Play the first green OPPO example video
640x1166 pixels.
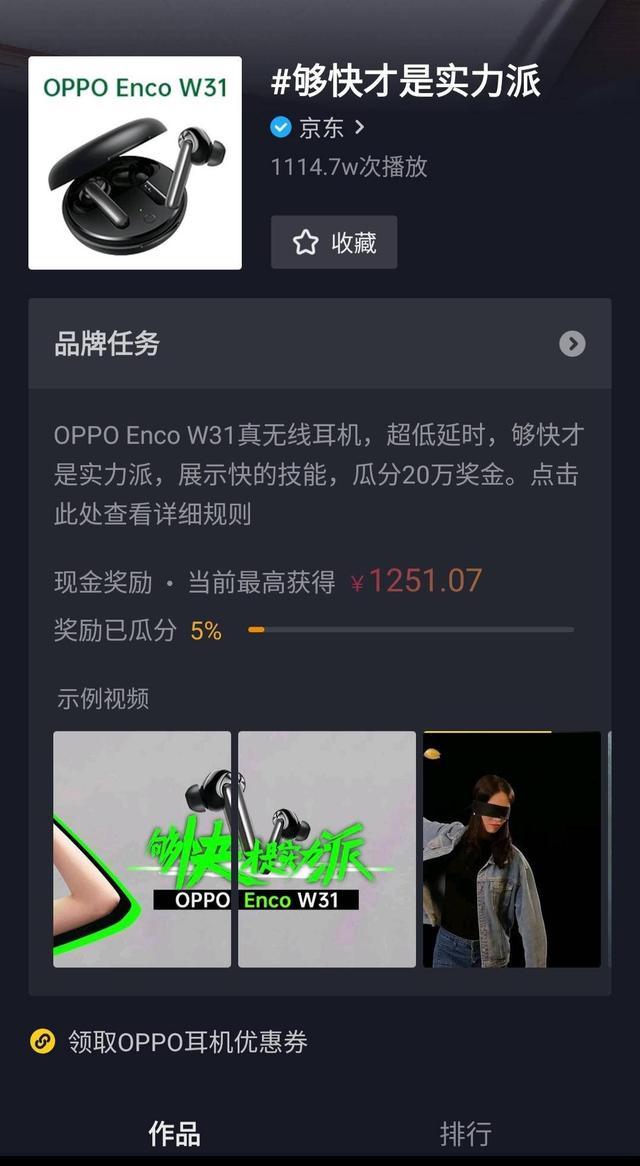[142, 849]
